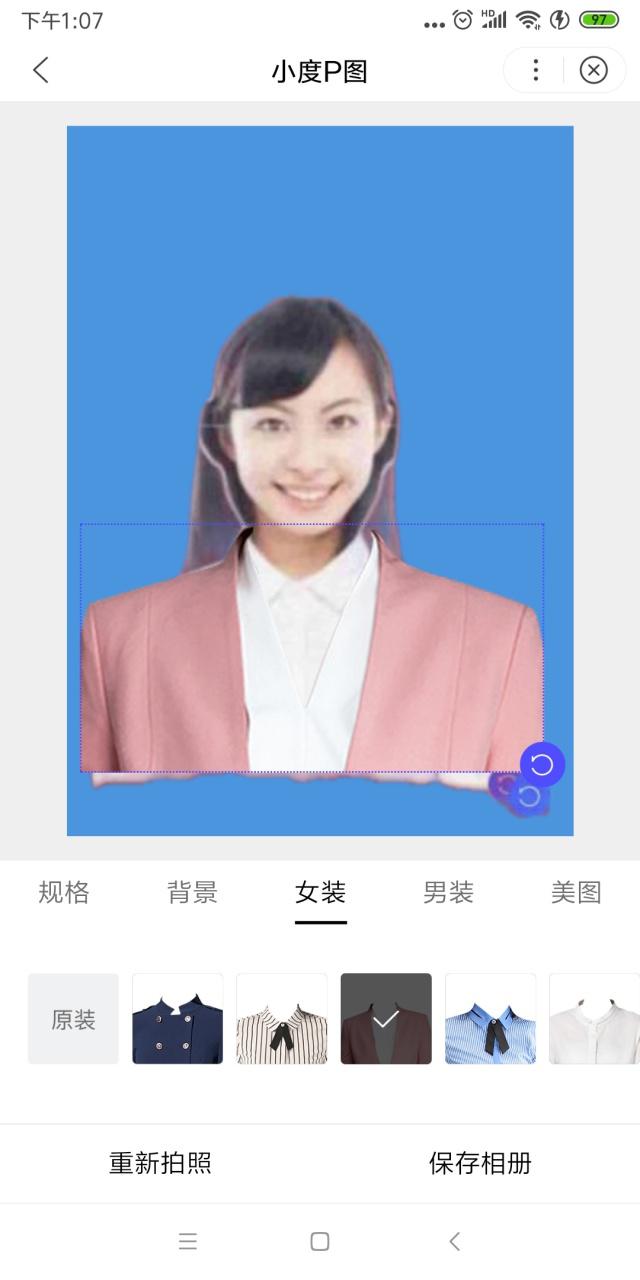
Task: Tap the purple rotate handle on the outfit
Action: click(x=542, y=766)
